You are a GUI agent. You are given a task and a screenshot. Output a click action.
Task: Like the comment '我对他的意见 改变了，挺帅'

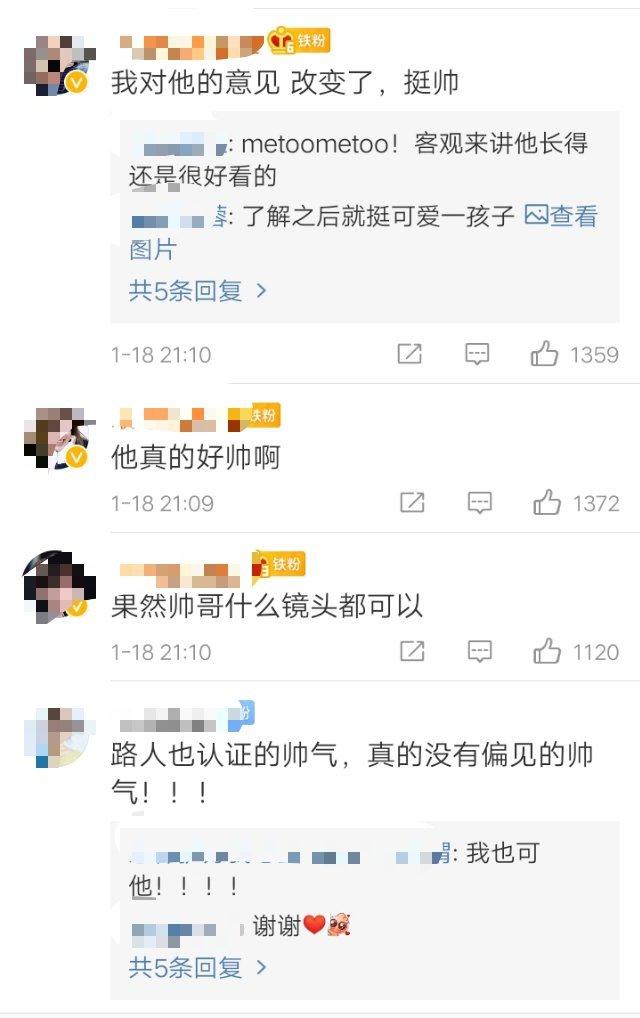tap(545, 354)
